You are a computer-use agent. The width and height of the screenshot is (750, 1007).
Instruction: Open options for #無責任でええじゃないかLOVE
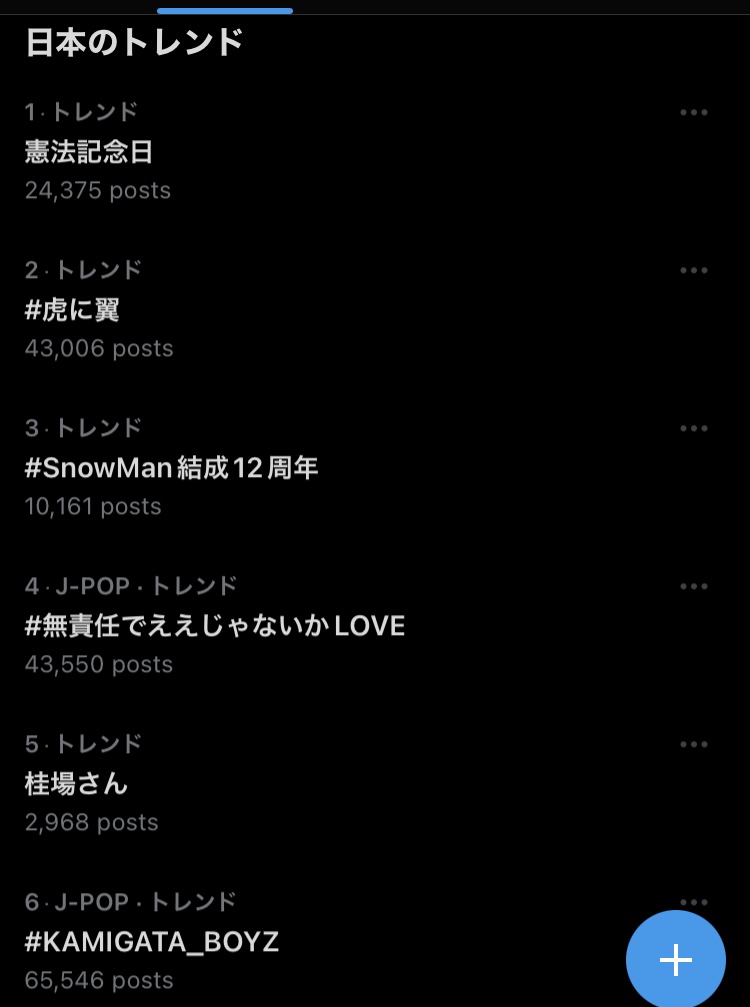693,586
